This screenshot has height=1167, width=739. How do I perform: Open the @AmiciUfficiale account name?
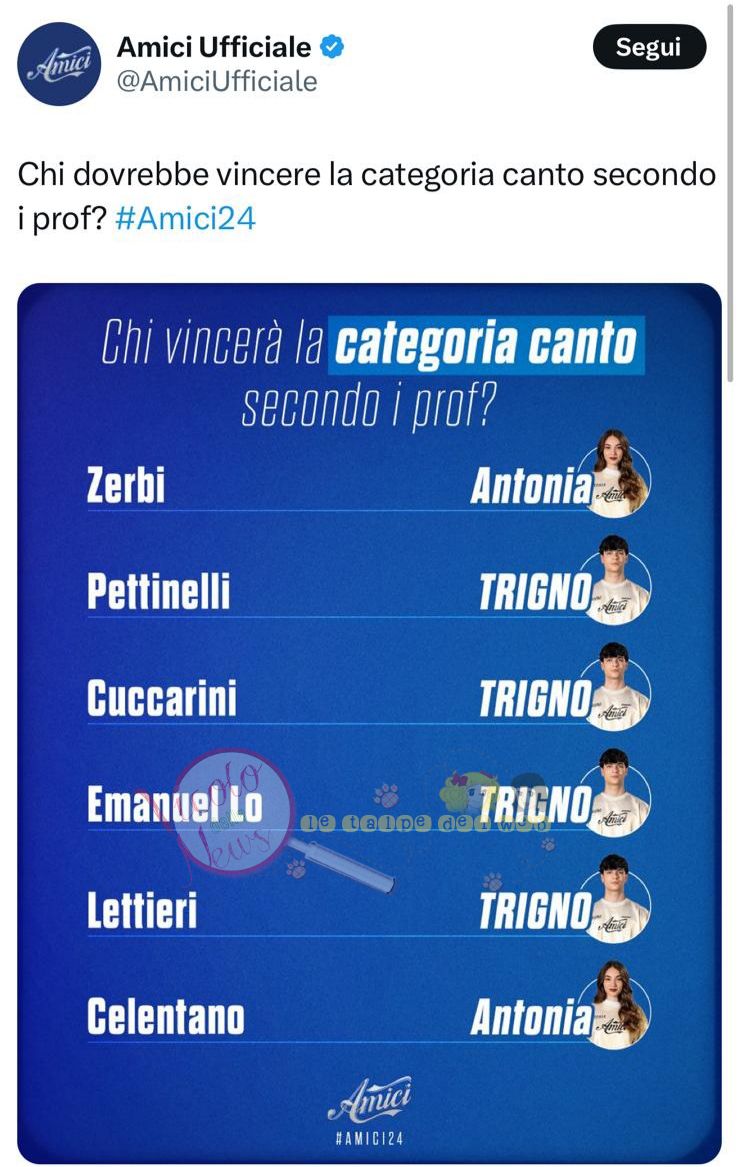[x=217, y=81]
